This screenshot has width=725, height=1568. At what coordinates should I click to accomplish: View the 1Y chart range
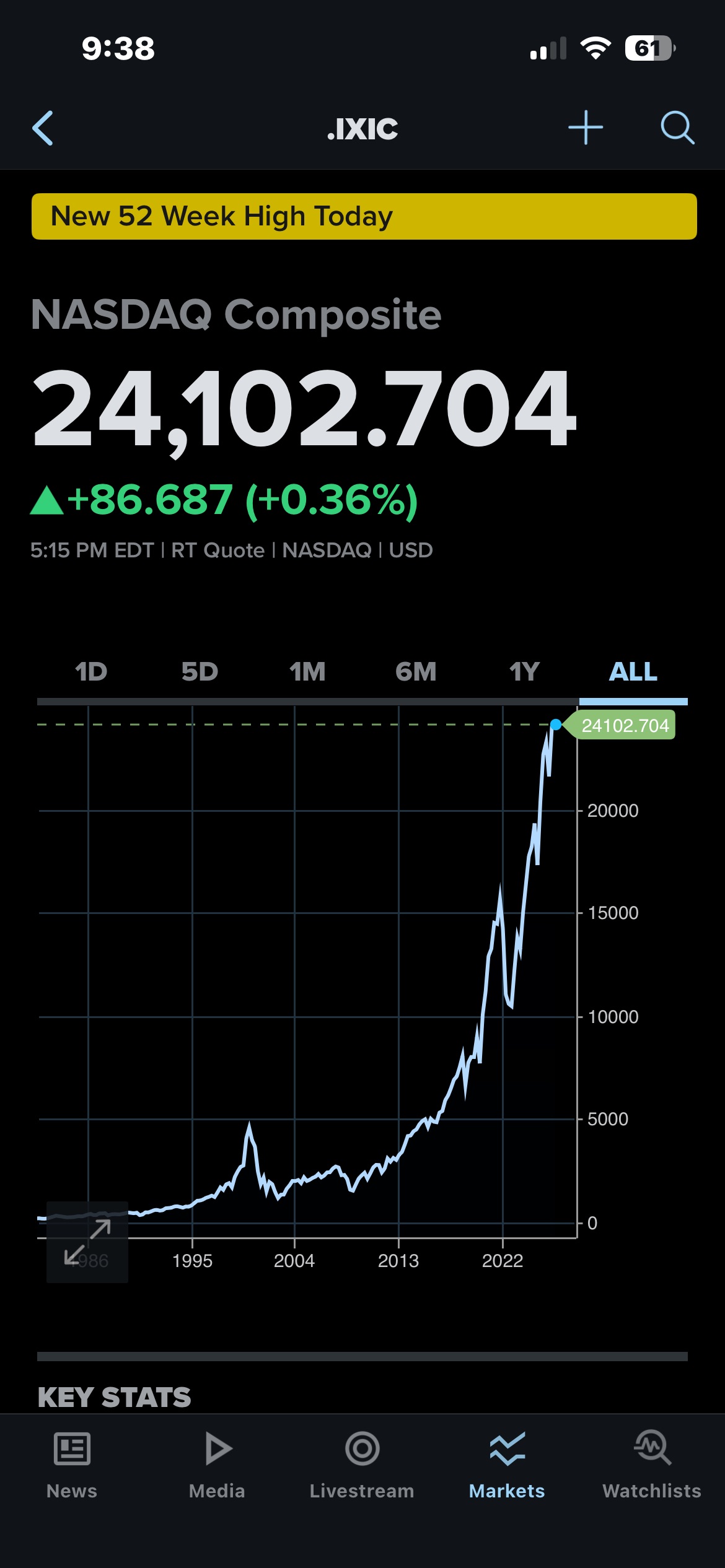click(x=524, y=672)
